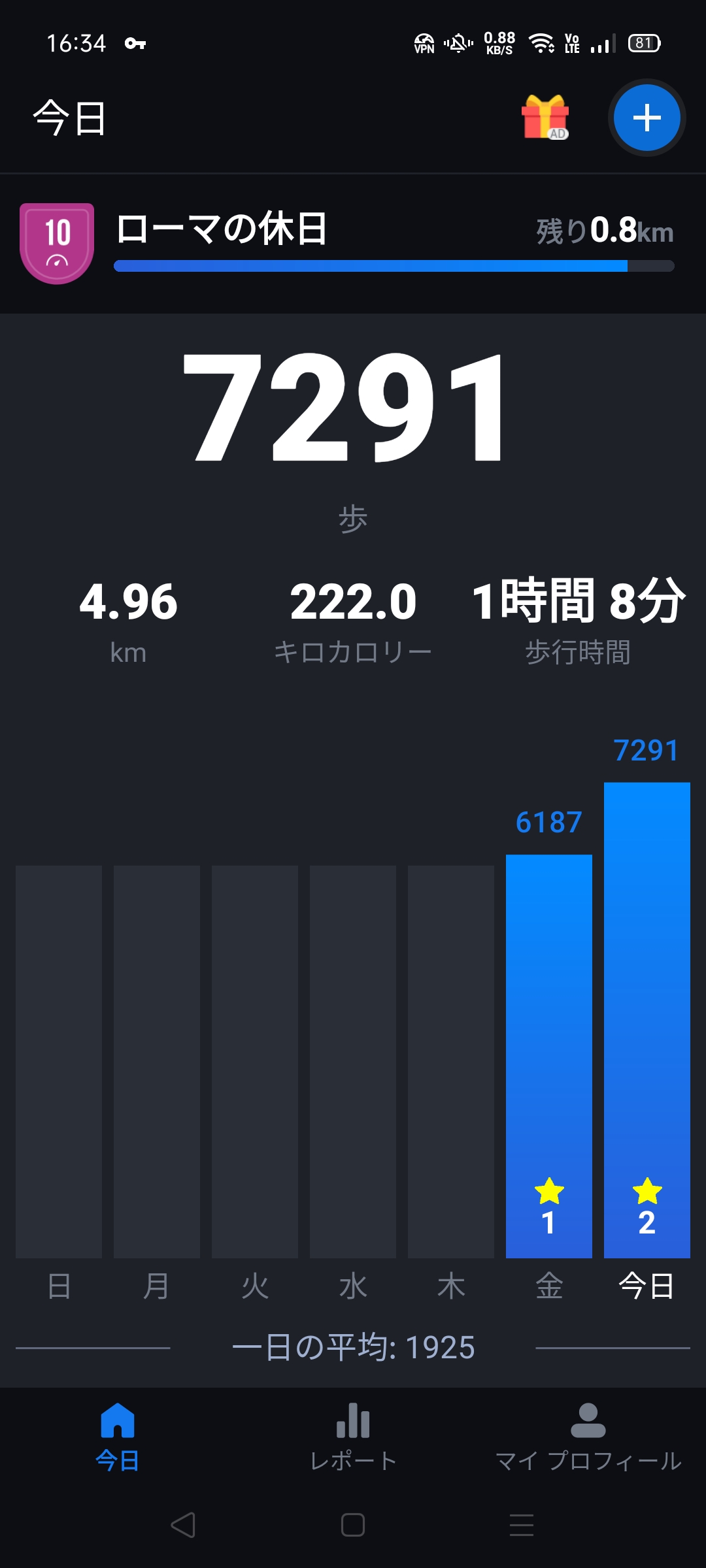Screen dimensions: 706x1568
Task: Select Friday's 6187 steps bar
Action: coord(548,1055)
